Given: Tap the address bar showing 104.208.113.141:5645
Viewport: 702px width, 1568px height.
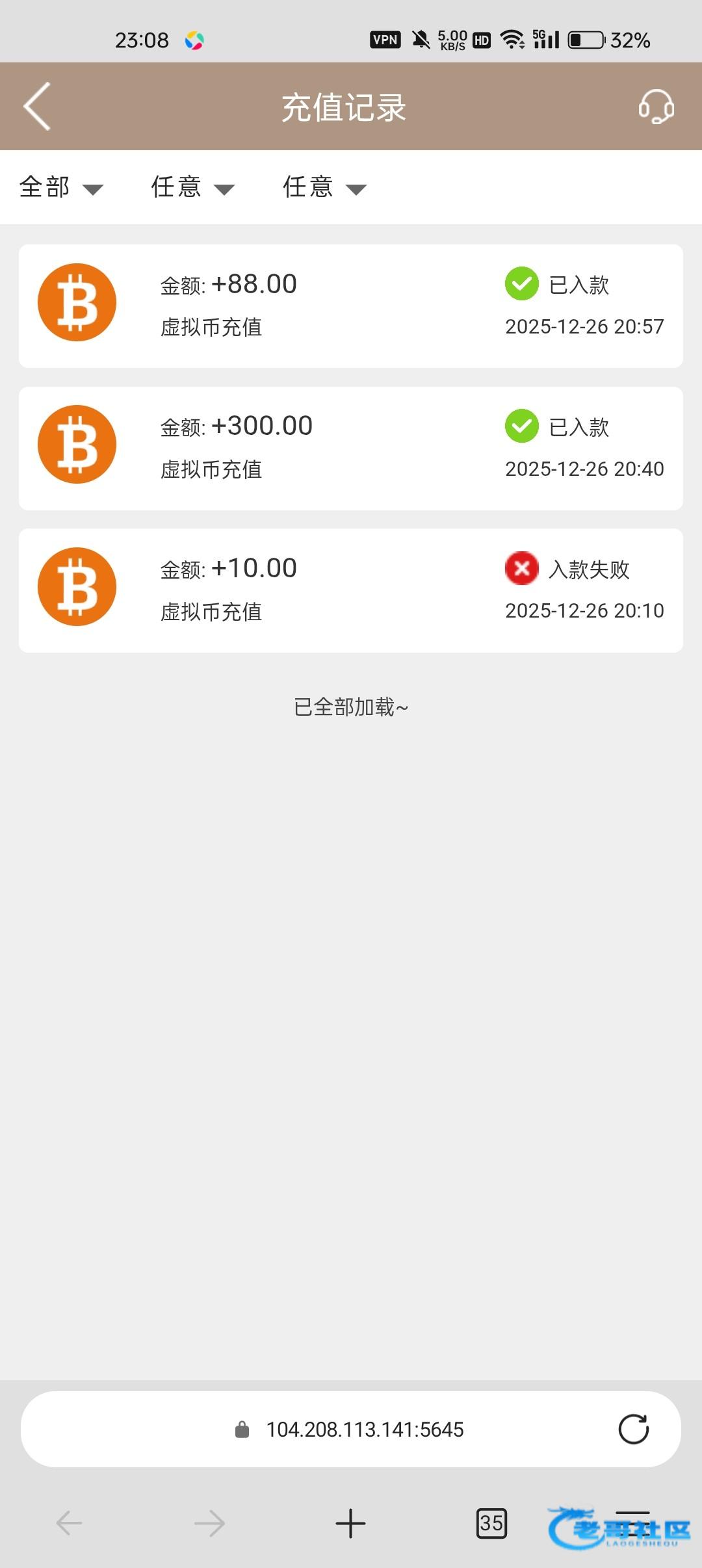Looking at the screenshot, I should (x=364, y=1430).
